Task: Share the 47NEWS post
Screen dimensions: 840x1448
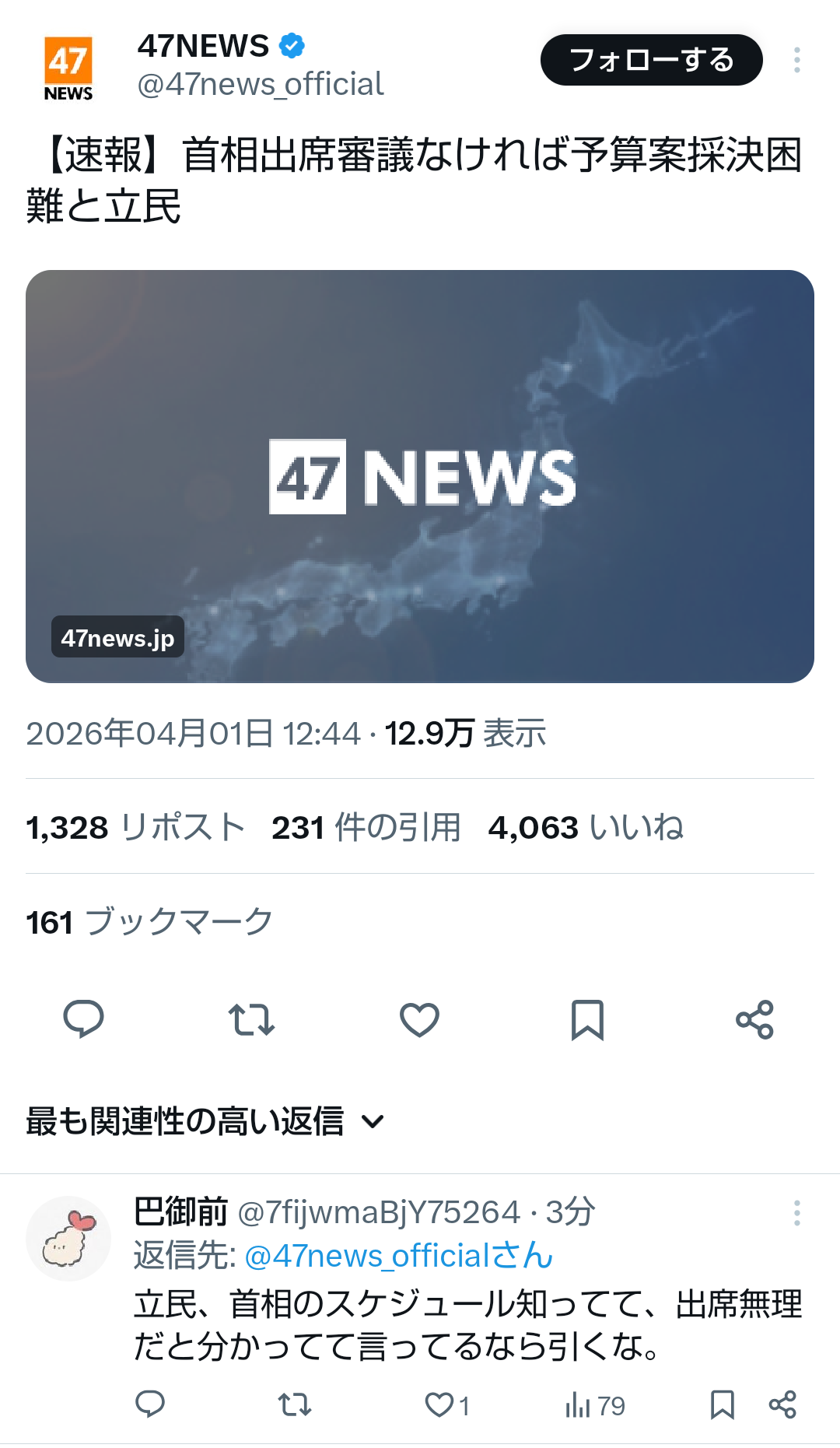Action: [754, 1019]
